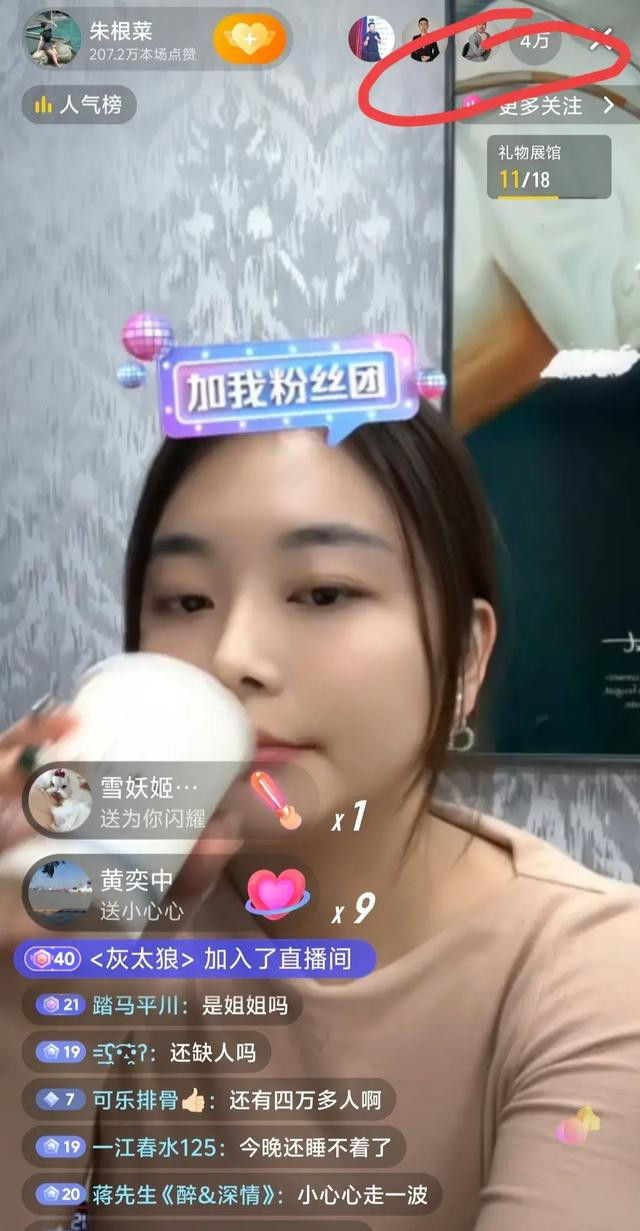Viewport: 640px width, 1231px height.
Task: View gift sender 黄奕中's profile
Action: click(59, 891)
